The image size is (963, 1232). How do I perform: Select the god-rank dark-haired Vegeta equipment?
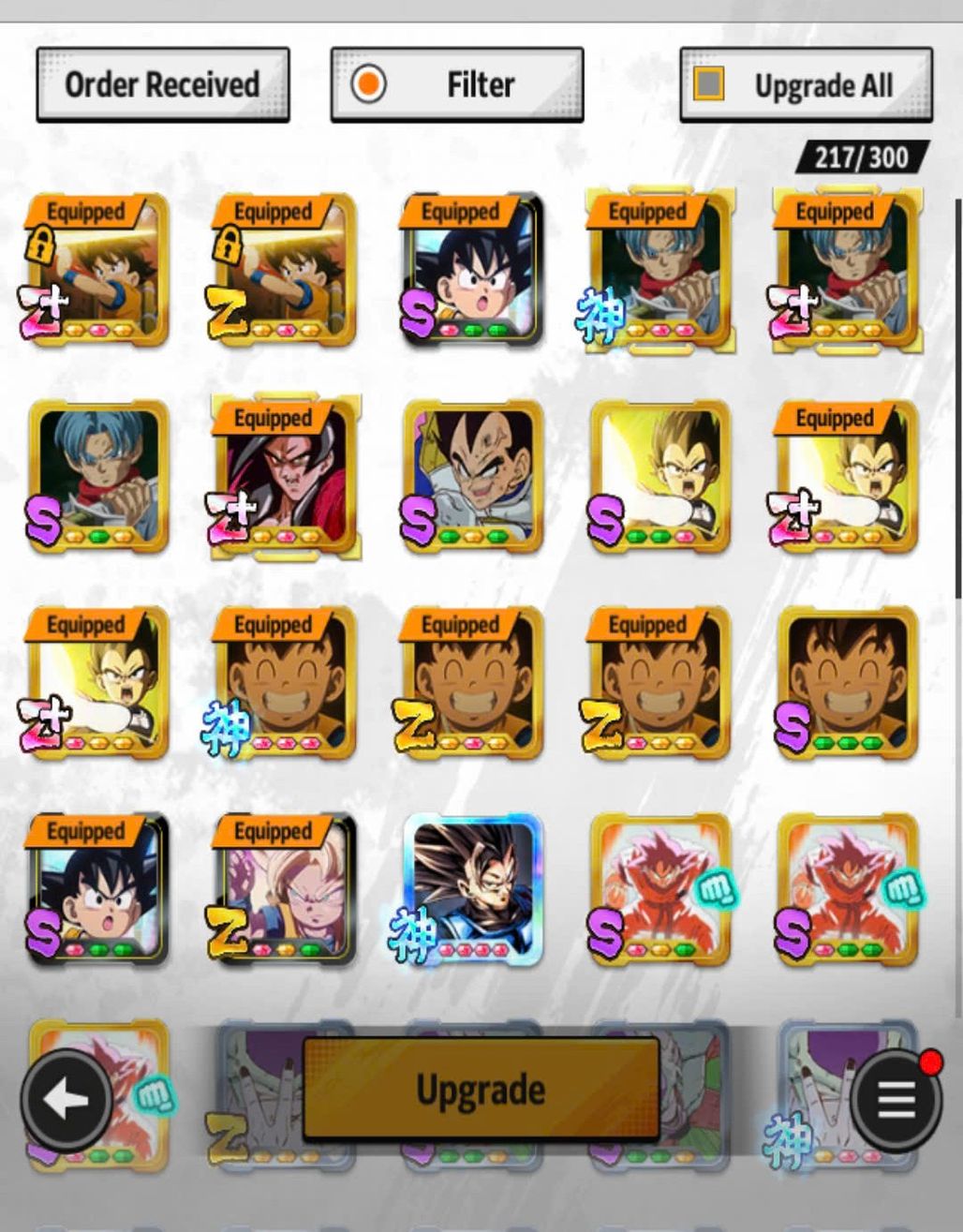(x=473, y=888)
